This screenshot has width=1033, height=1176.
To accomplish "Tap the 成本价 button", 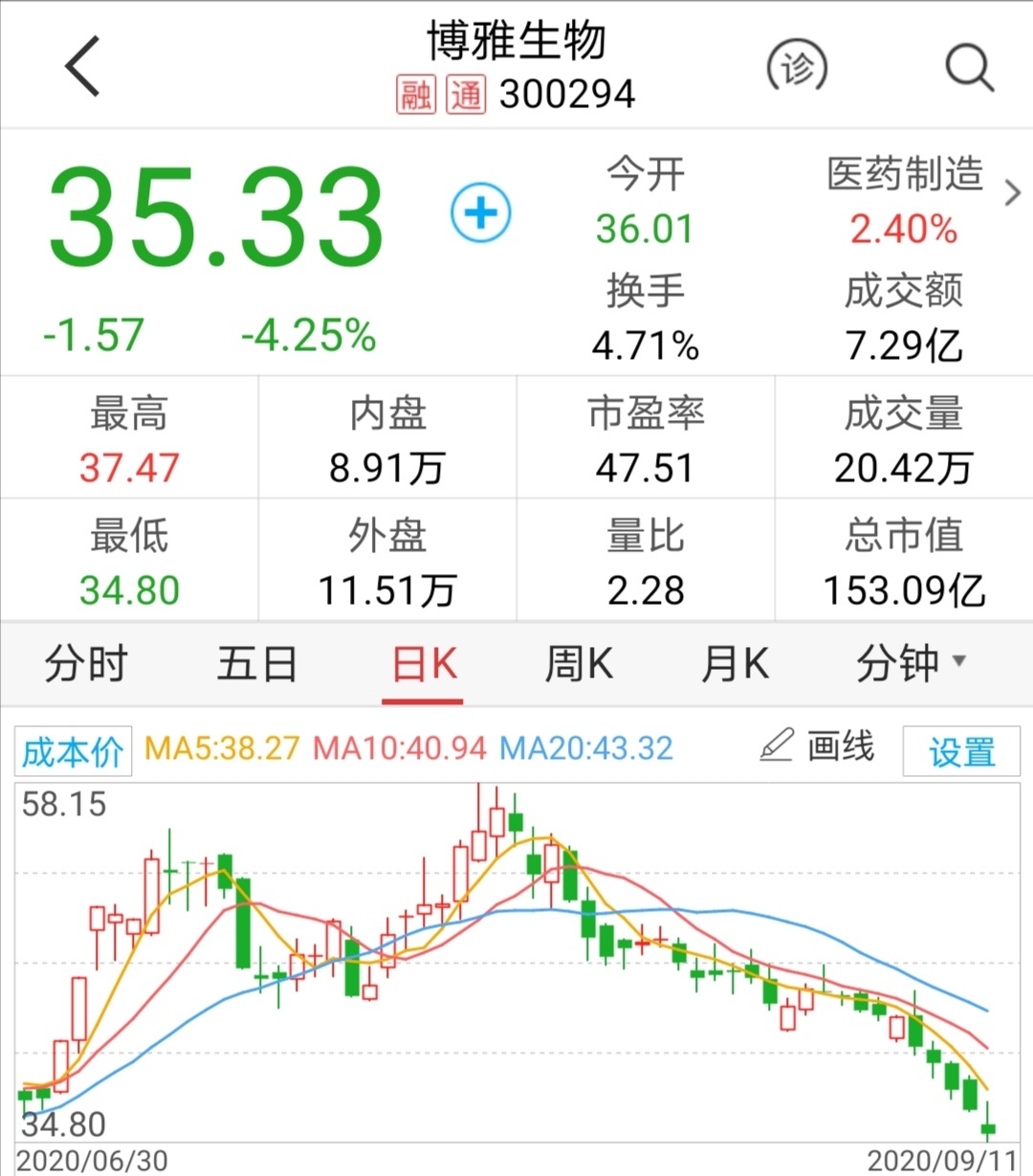I will click(x=73, y=752).
